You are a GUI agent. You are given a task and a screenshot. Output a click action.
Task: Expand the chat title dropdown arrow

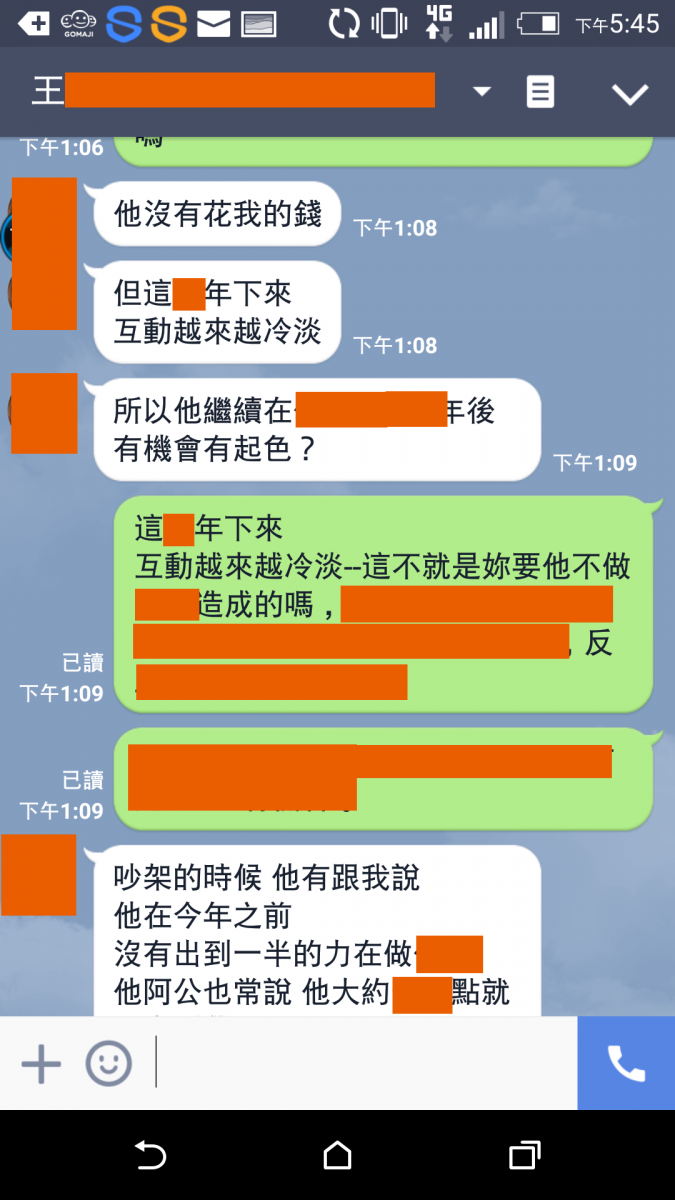pyautogui.click(x=482, y=92)
